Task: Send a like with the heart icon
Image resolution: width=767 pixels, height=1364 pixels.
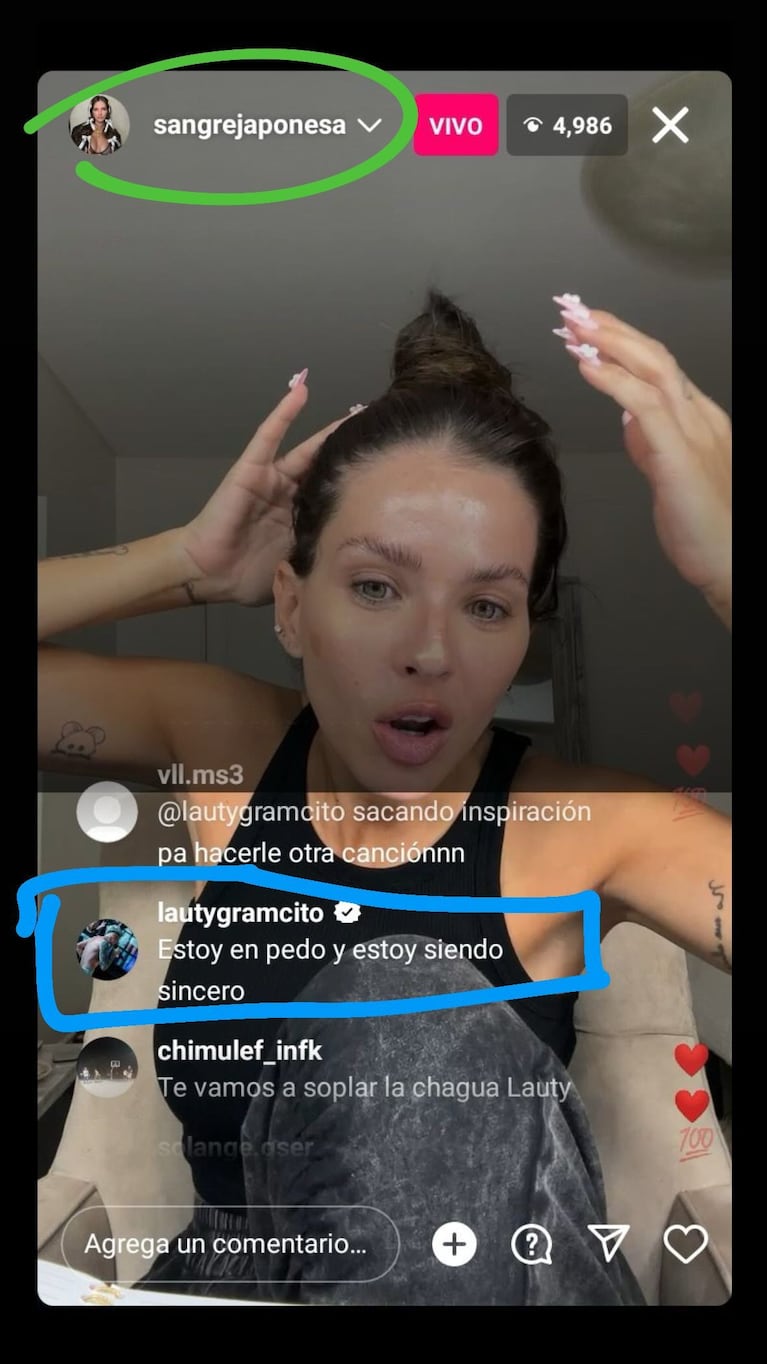Action: click(x=686, y=1244)
